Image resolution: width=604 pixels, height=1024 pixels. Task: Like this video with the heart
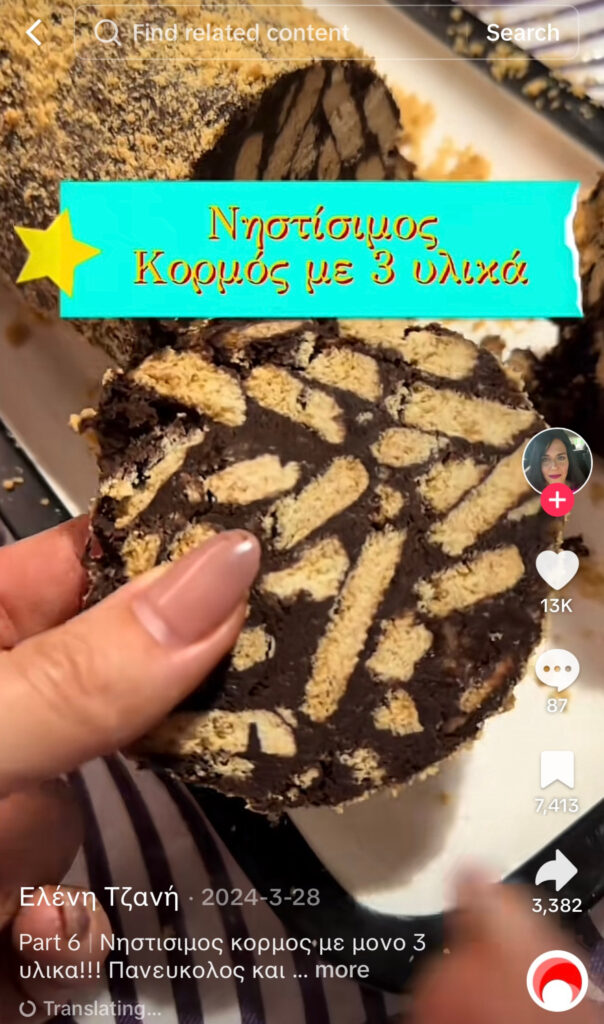click(x=557, y=570)
